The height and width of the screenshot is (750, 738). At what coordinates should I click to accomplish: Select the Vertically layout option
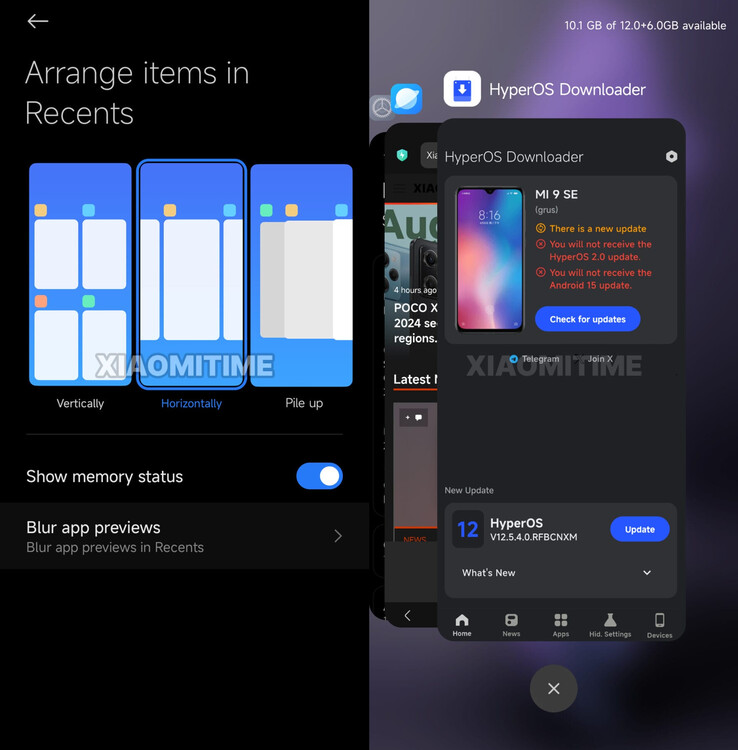[80, 275]
